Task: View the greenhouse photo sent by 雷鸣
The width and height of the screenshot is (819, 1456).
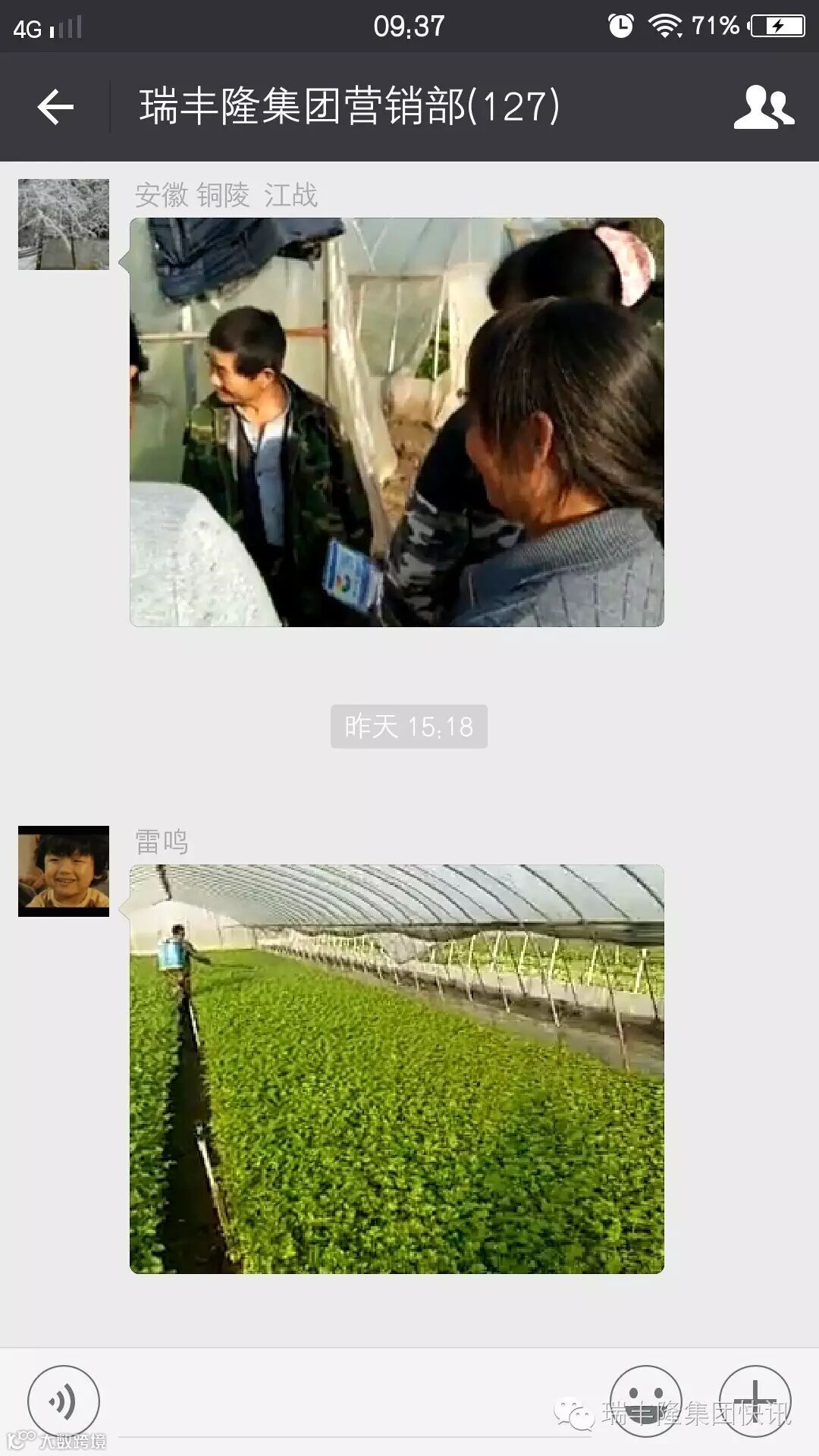Action: pyautogui.click(x=397, y=1068)
